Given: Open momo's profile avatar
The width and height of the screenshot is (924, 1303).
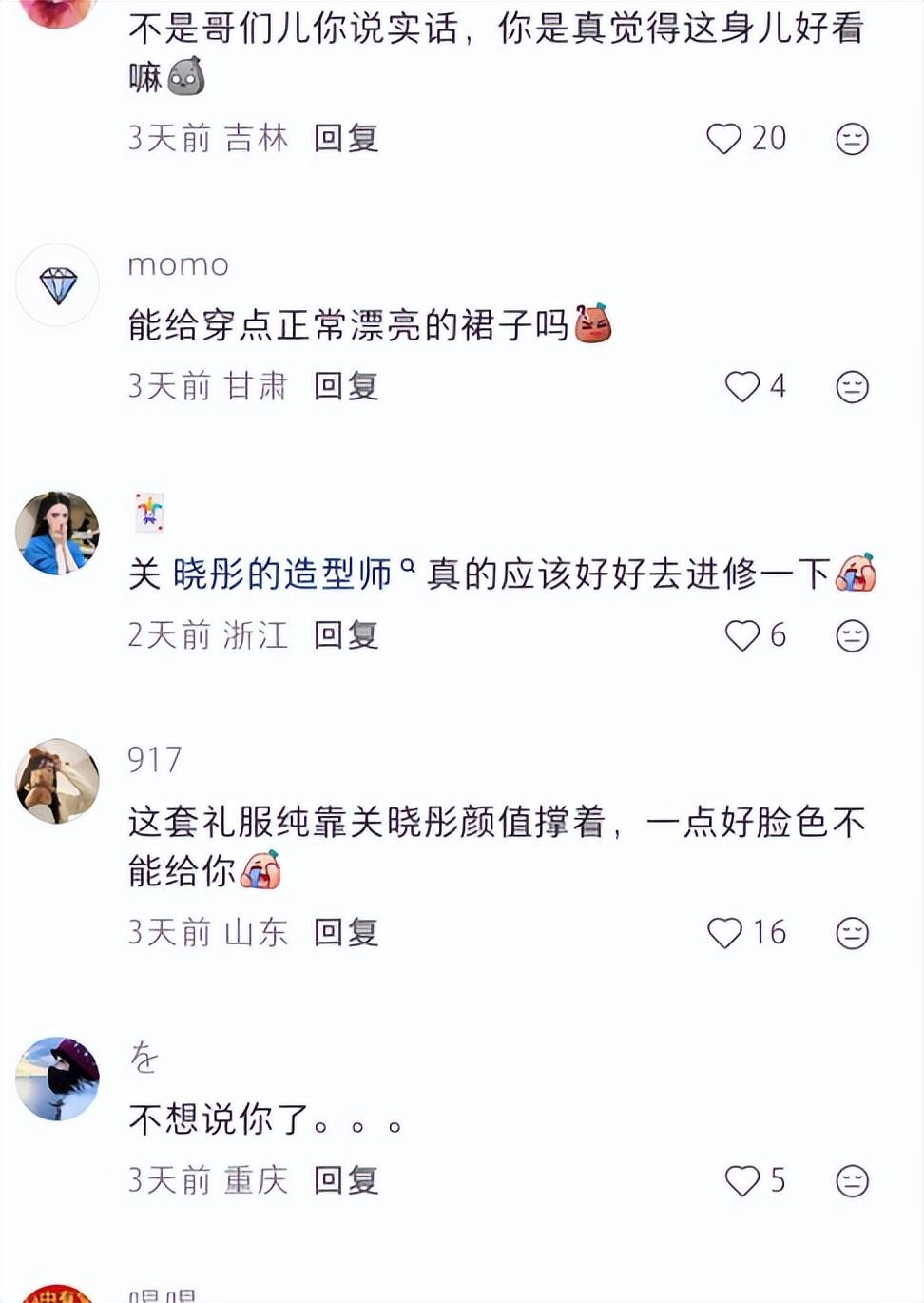Looking at the screenshot, I should 58,285.
